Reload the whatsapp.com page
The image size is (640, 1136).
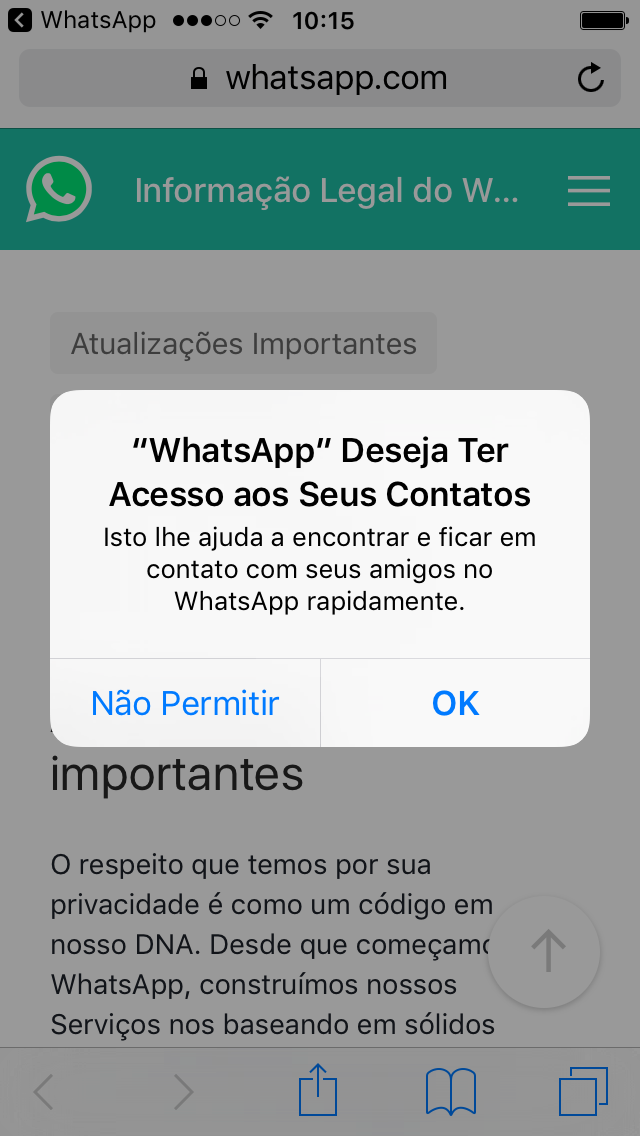click(x=591, y=78)
